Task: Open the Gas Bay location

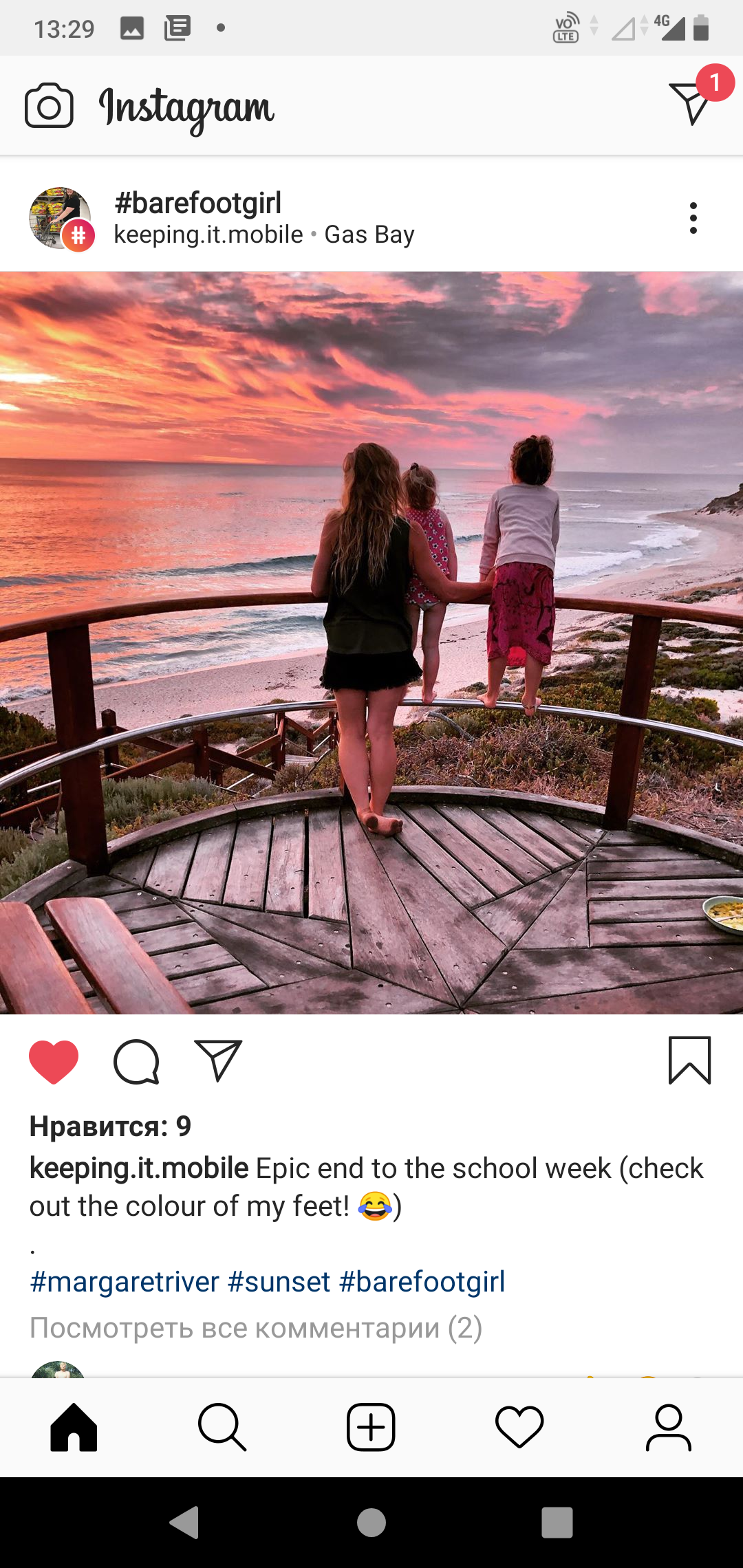Action: pyautogui.click(x=369, y=235)
